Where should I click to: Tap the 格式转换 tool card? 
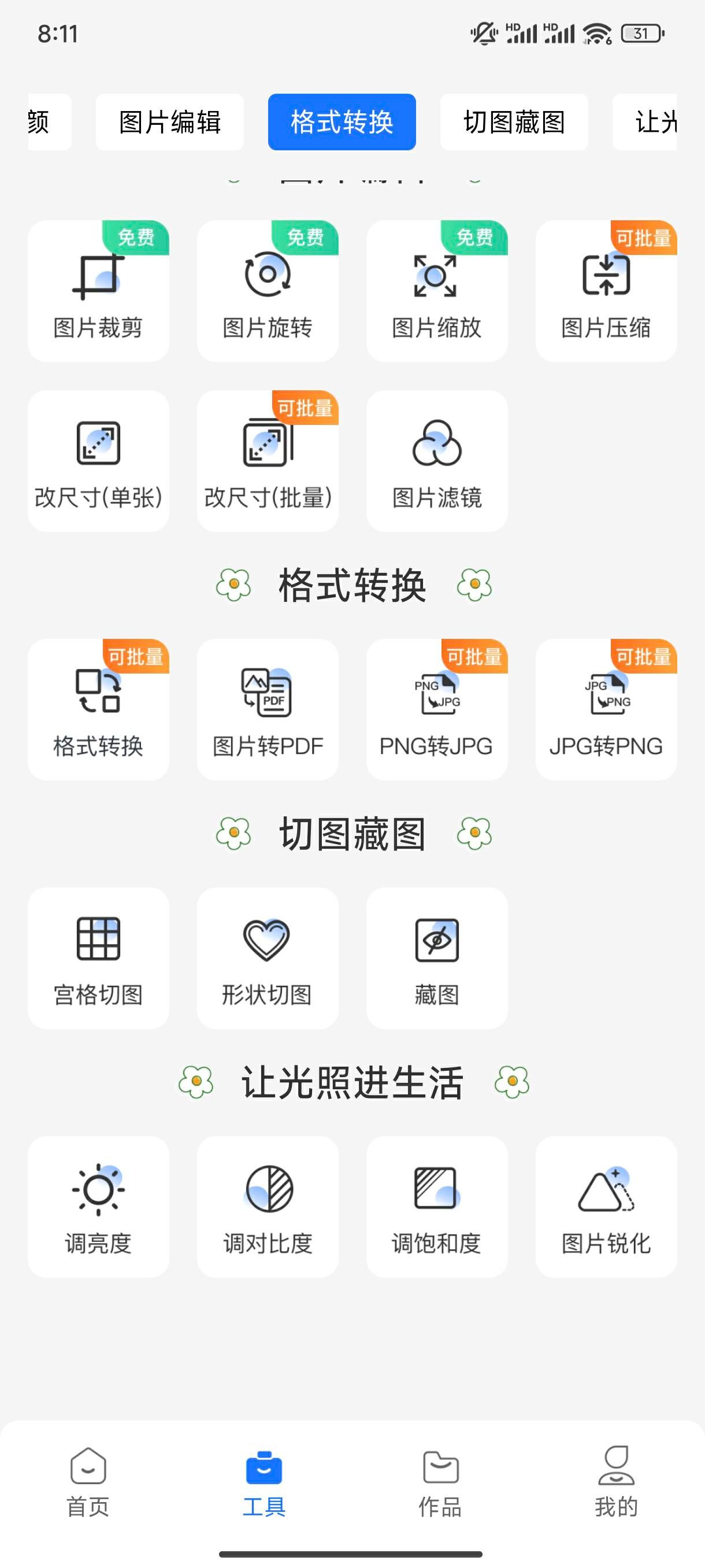tap(99, 710)
